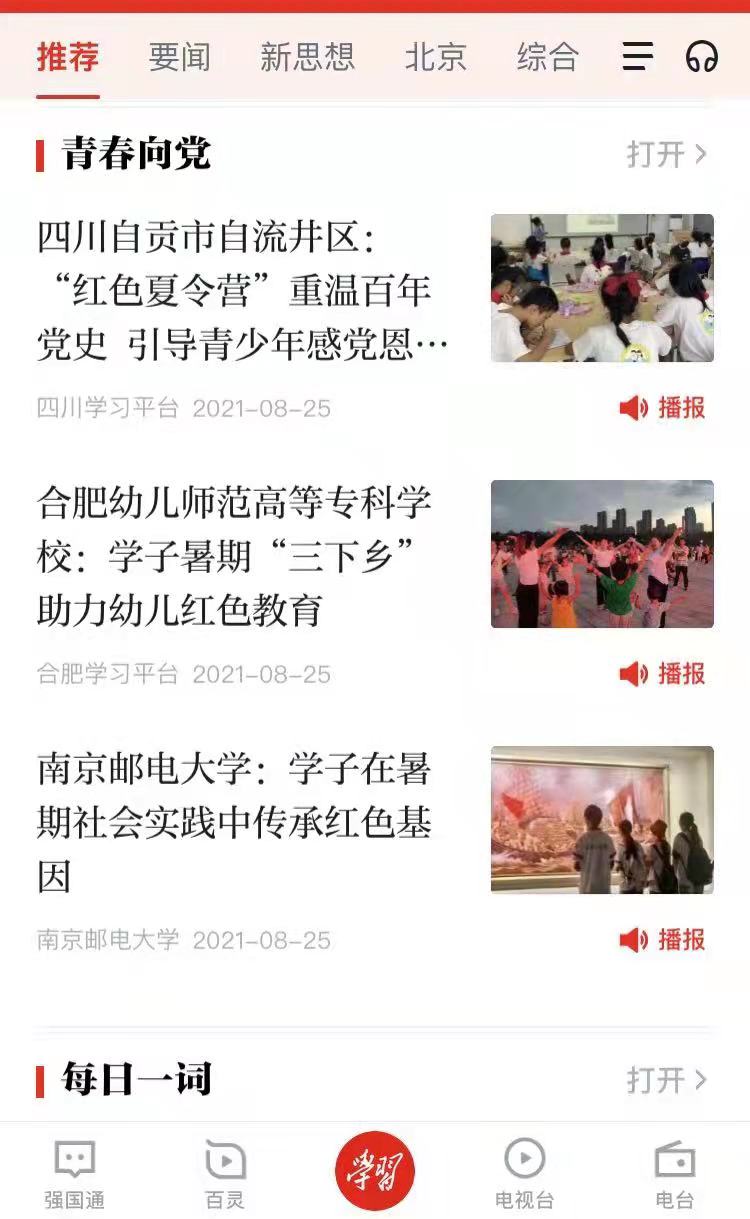Switch to the 要闻 tab
This screenshot has height=1219, width=750.
coord(180,56)
